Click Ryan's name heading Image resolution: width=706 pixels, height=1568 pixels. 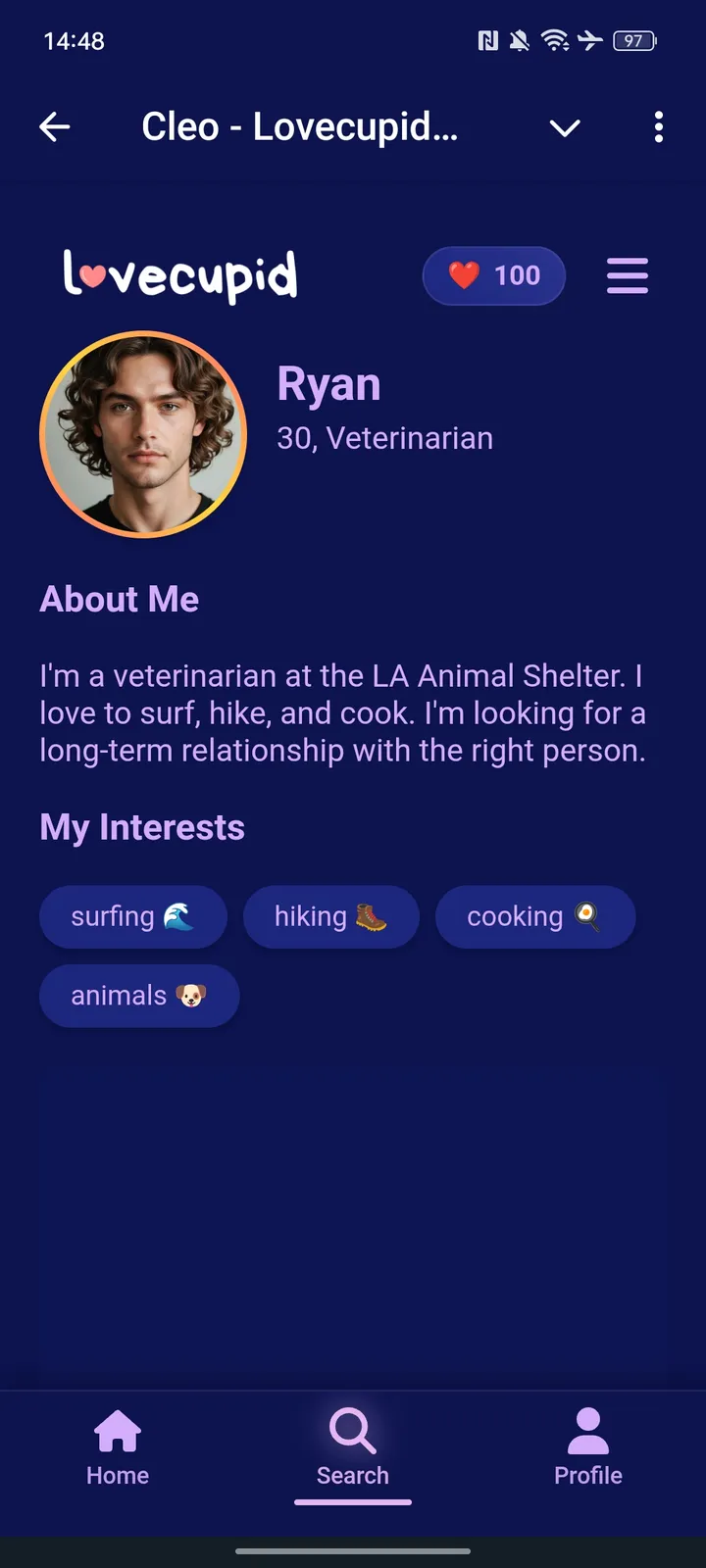click(328, 383)
